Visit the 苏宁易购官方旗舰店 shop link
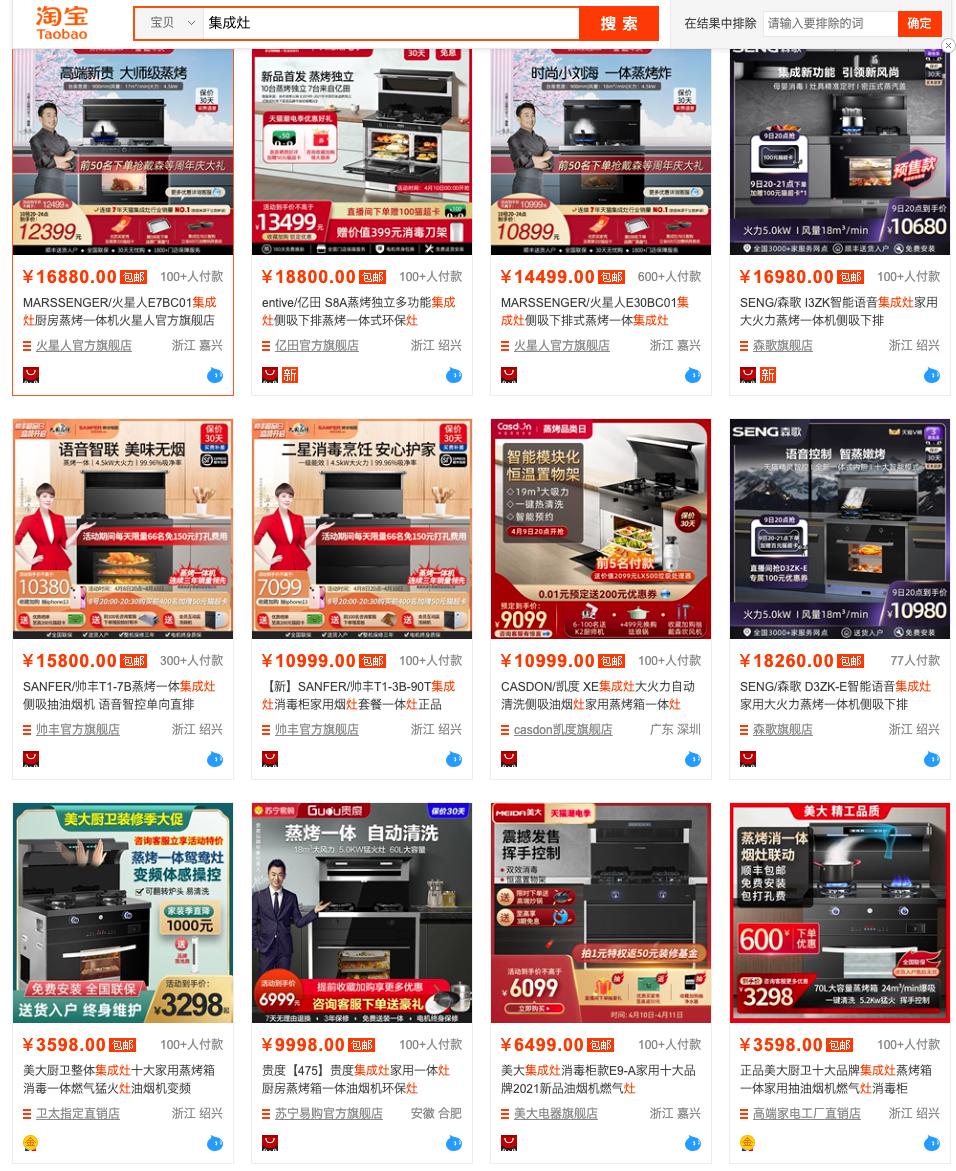 (328, 1114)
